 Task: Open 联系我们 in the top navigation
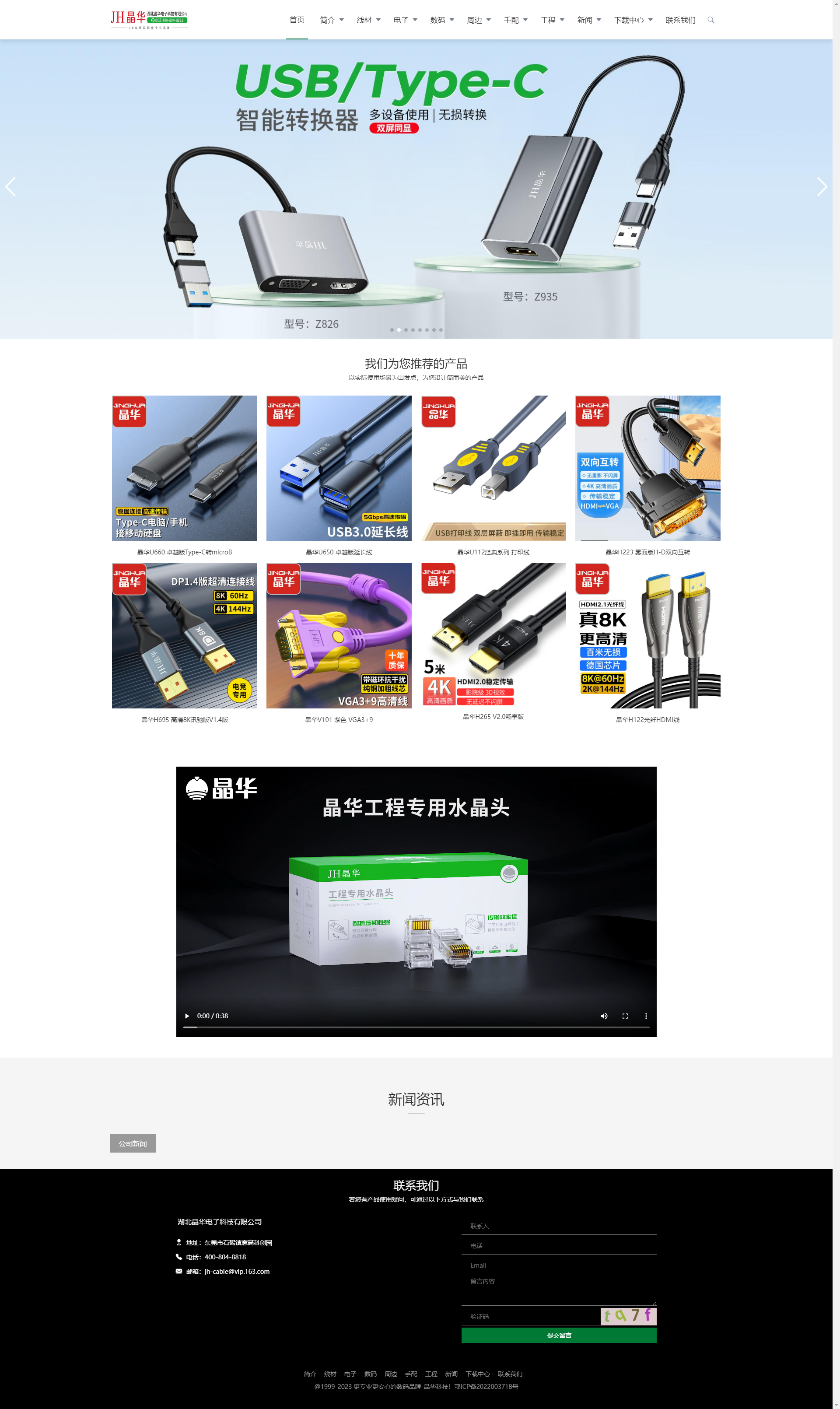pyautogui.click(x=680, y=20)
